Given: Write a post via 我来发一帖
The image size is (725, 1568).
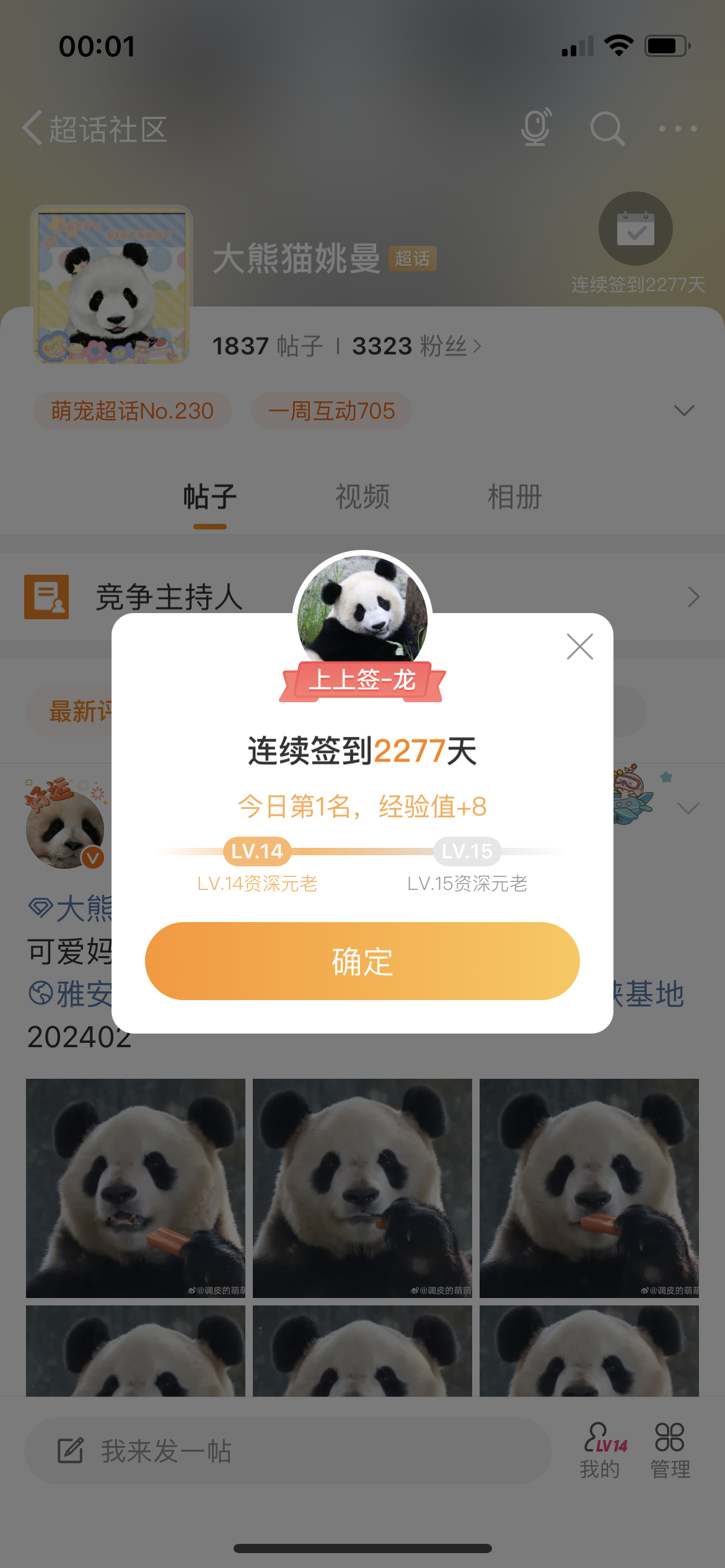Looking at the screenshot, I should [288, 1451].
